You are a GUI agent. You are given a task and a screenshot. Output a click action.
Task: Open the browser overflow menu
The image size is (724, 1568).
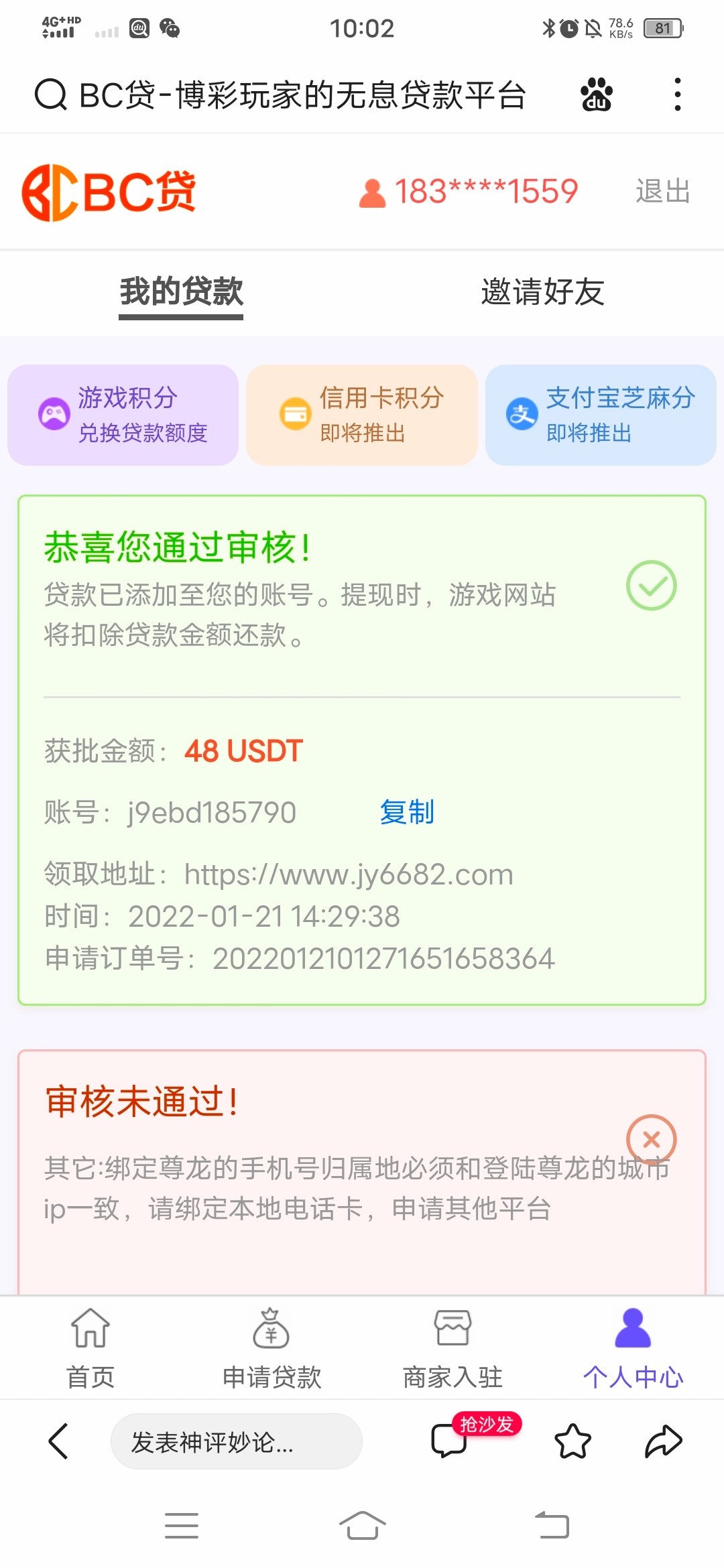click(678, 94)
